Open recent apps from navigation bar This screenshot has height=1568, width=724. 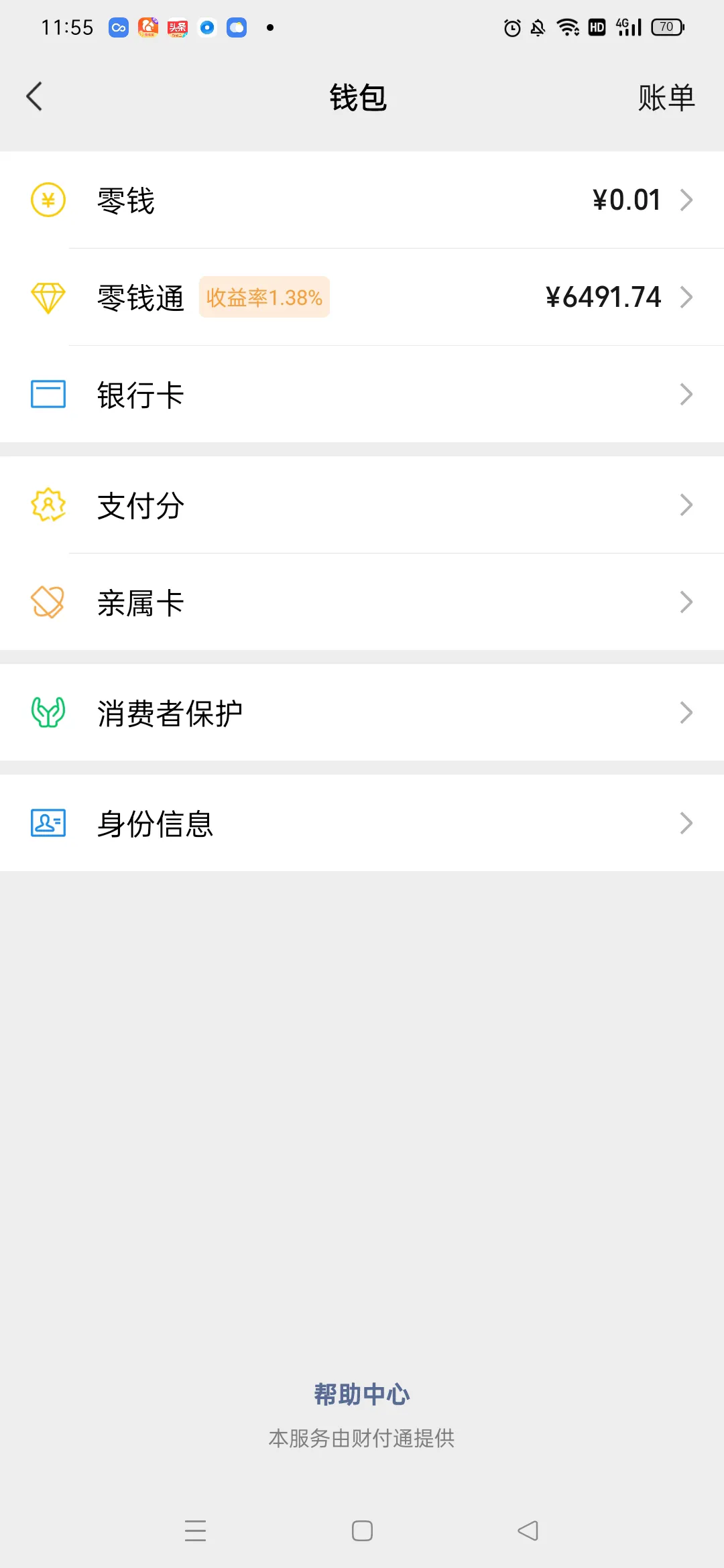click(x=195, y=1530)
